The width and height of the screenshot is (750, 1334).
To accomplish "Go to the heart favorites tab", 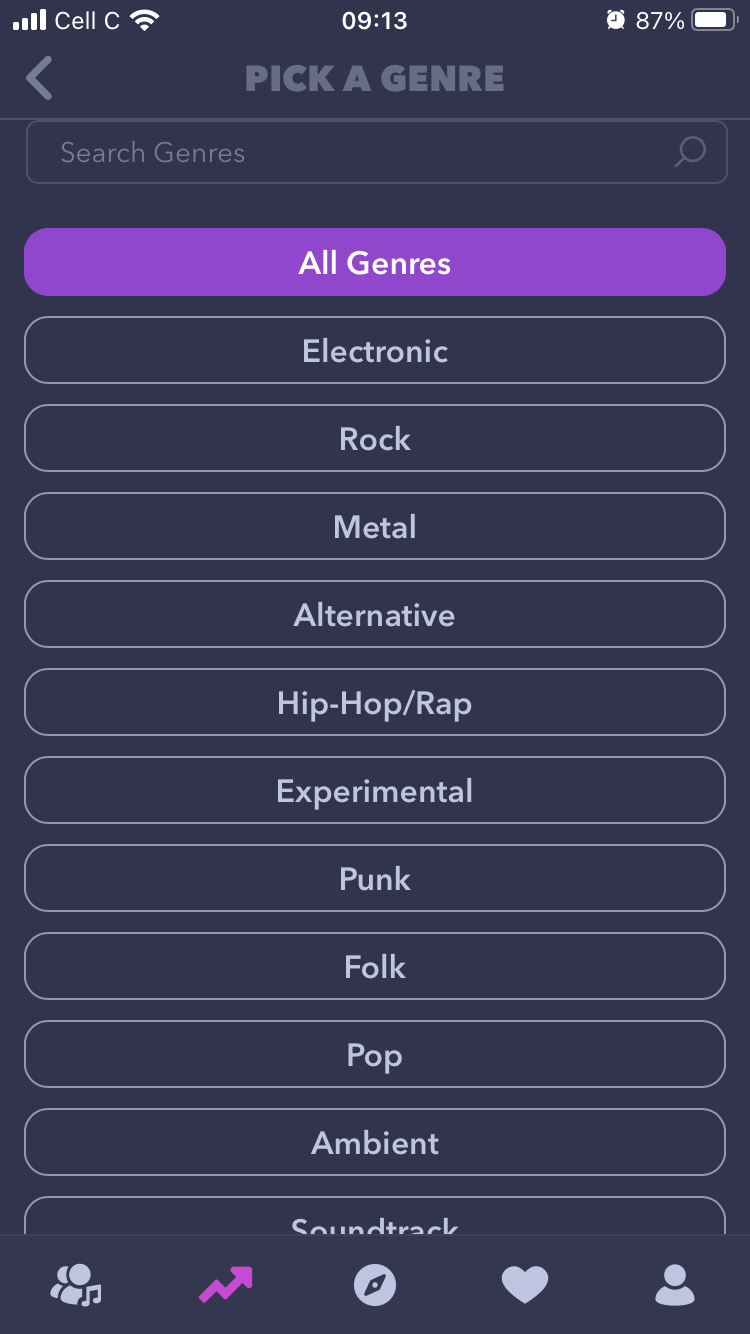I will click(x=525, y=1285).
